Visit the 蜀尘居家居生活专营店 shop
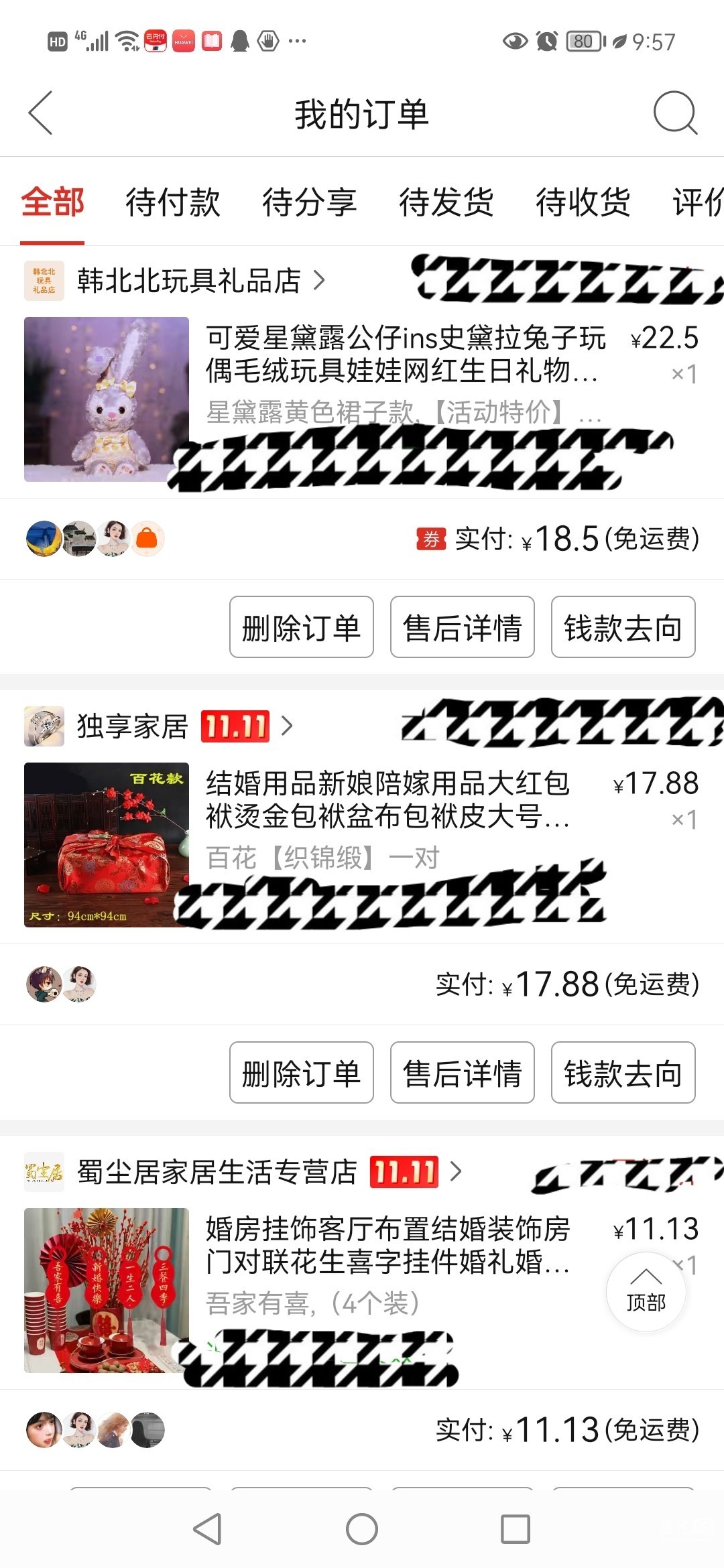The width and height of the screenshot is (724, 1568). coord(217,1172)
